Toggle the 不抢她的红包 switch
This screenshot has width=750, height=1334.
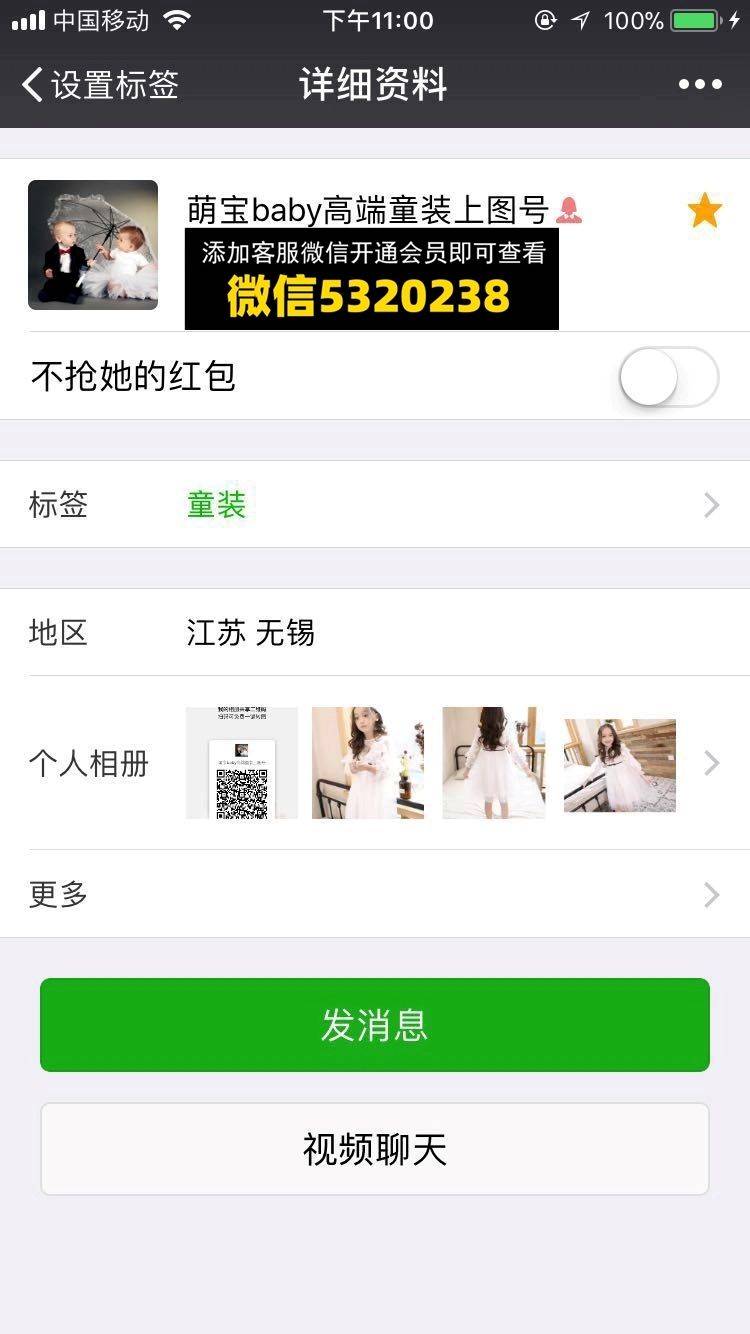[x=669, y=377]
